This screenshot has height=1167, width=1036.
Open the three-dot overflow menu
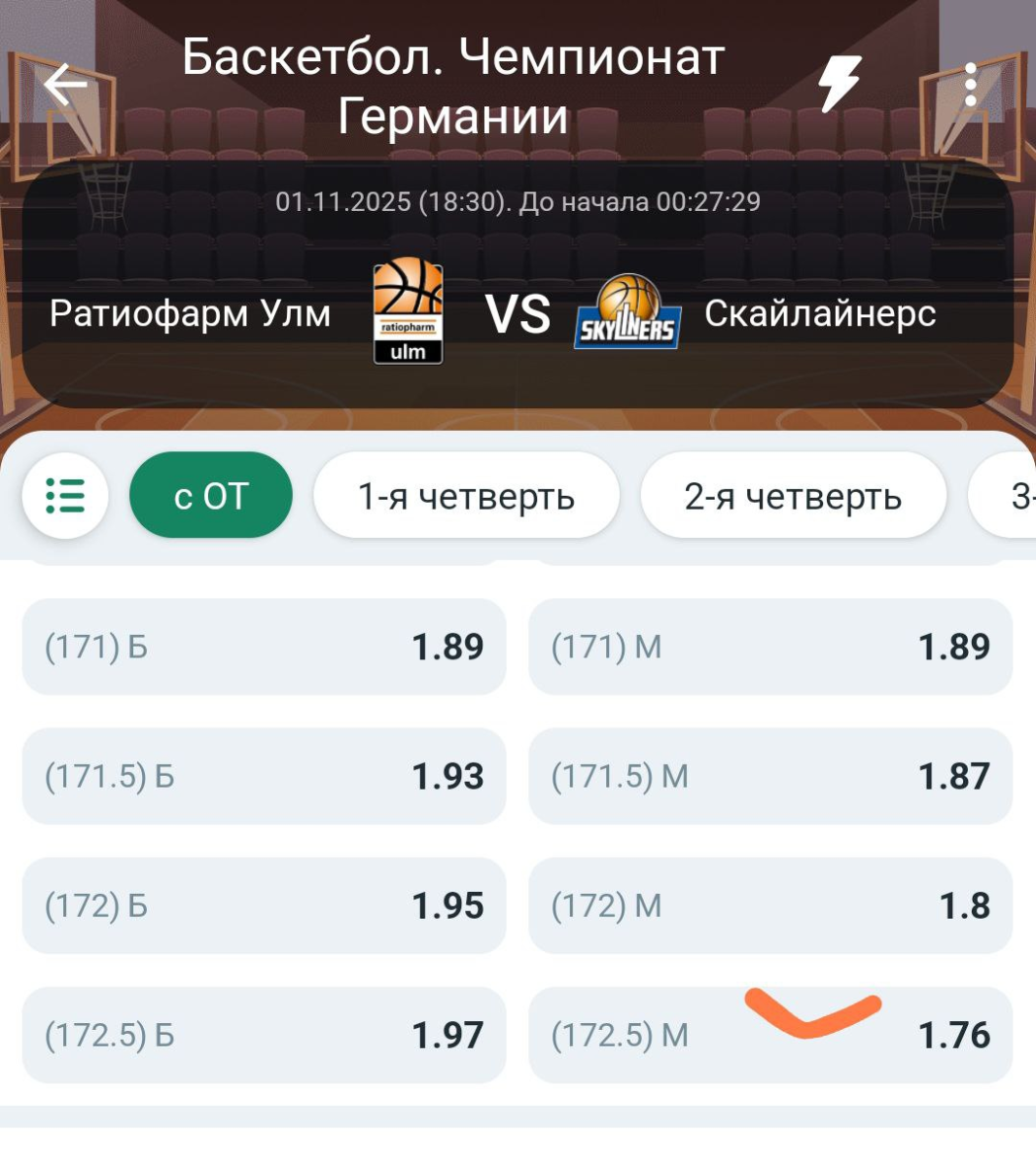click(x=970, y=86)
